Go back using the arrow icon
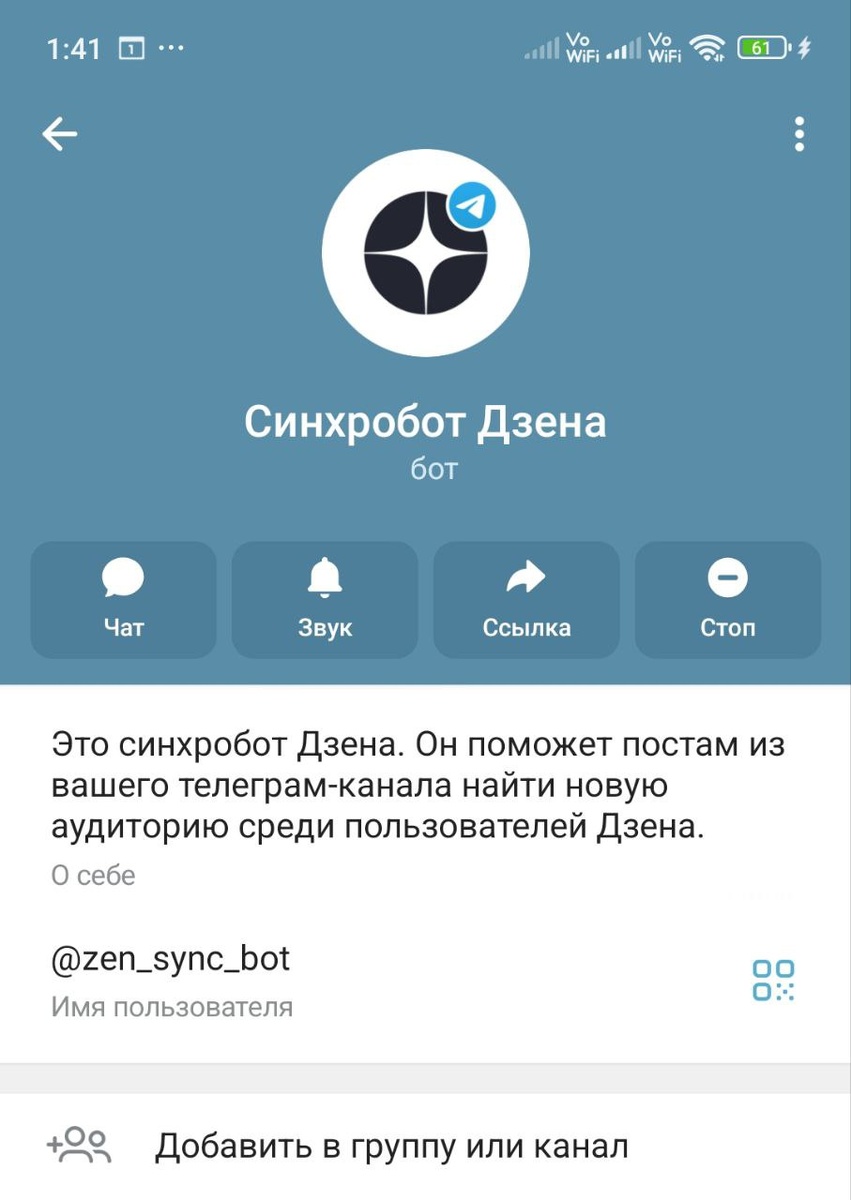This screenshot has width=851, height=1200. (60, 134)
